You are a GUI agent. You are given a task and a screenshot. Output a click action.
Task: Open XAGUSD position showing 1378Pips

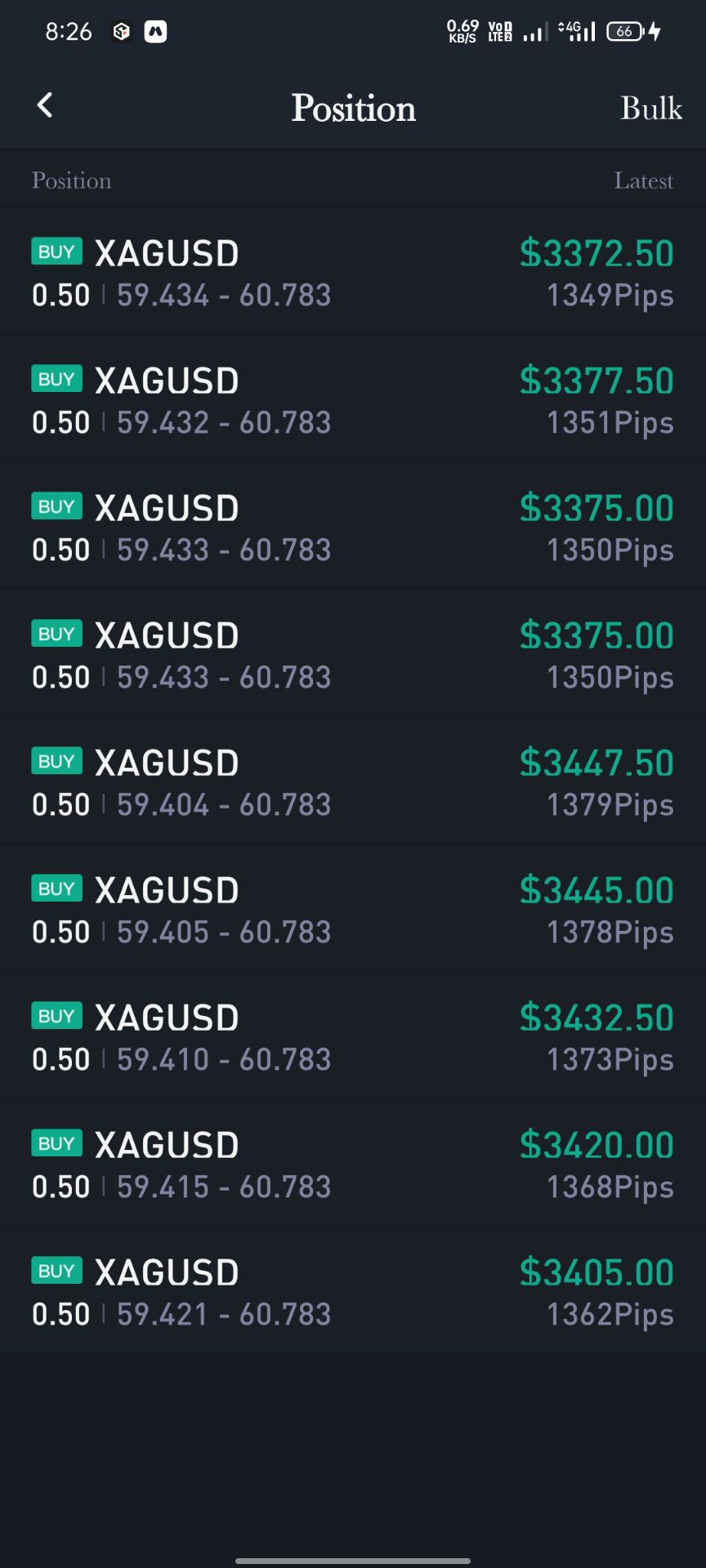pyautogui.click(x=353, y=909)
